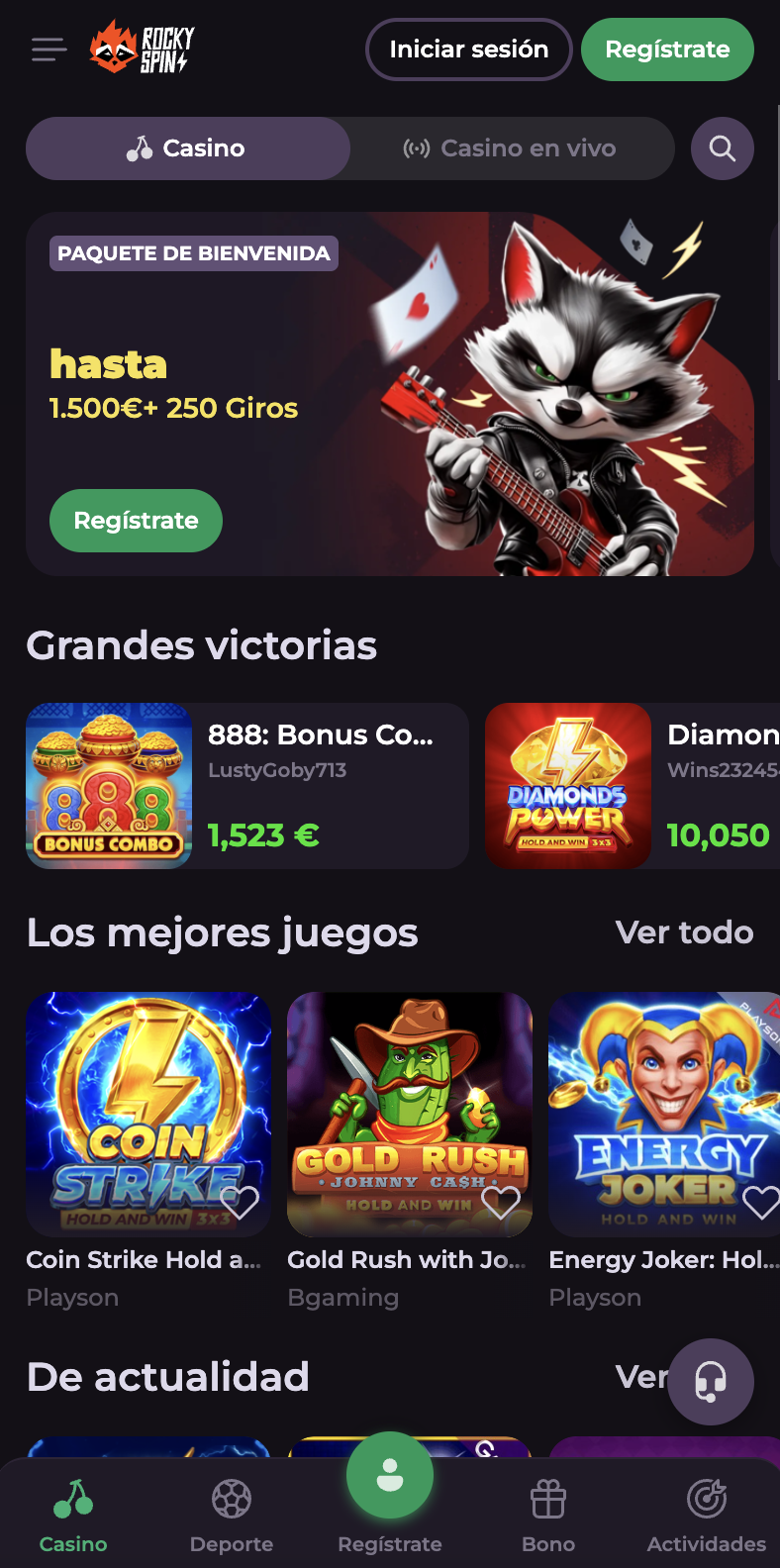This screenshot has width=780, height=1568.
Task: Open Actividades via the target icon
Action: tap(707, 1498)
